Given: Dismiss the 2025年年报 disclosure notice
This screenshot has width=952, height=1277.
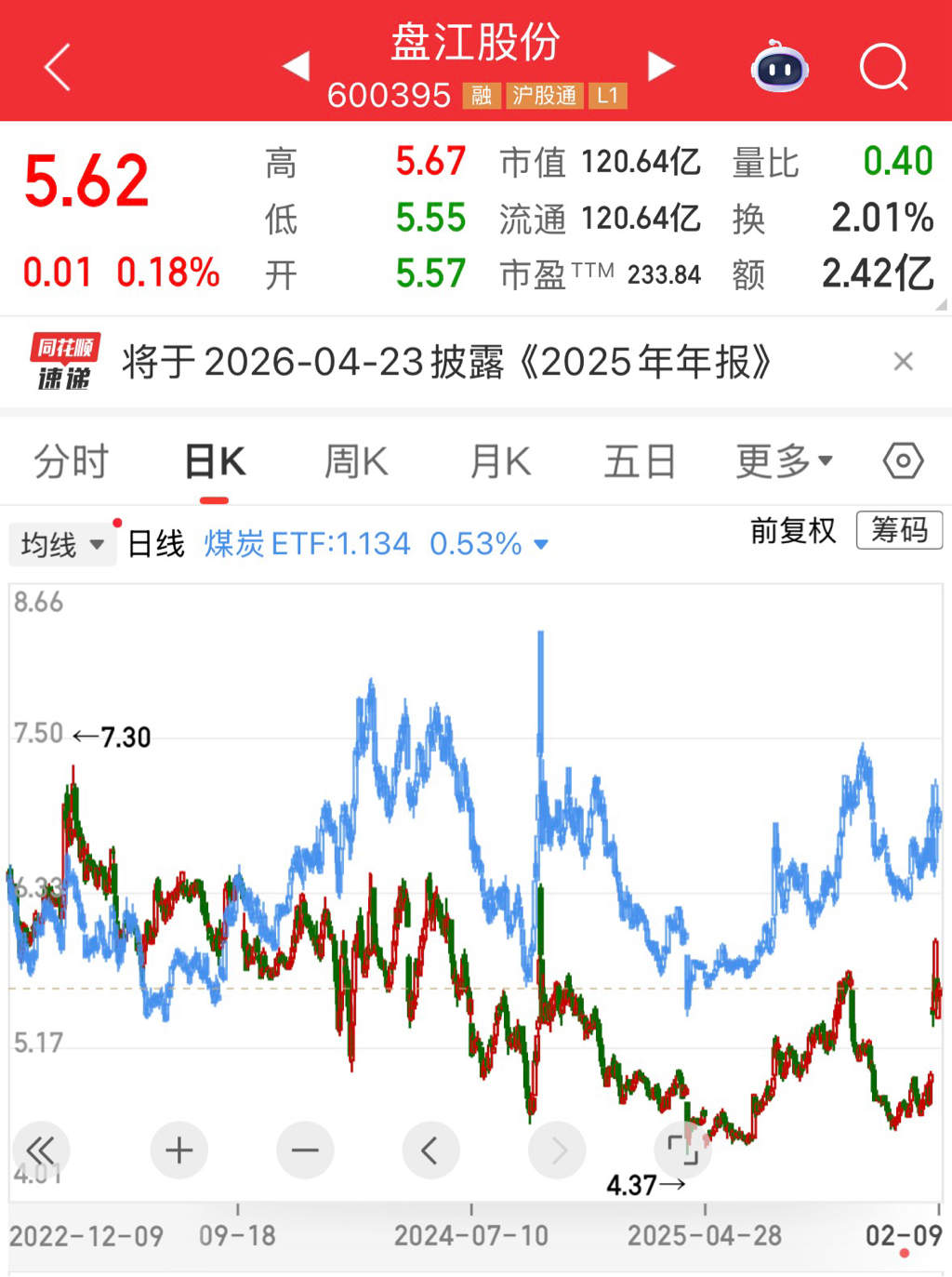Looking at the screenshot, I should tap(904, 361).
